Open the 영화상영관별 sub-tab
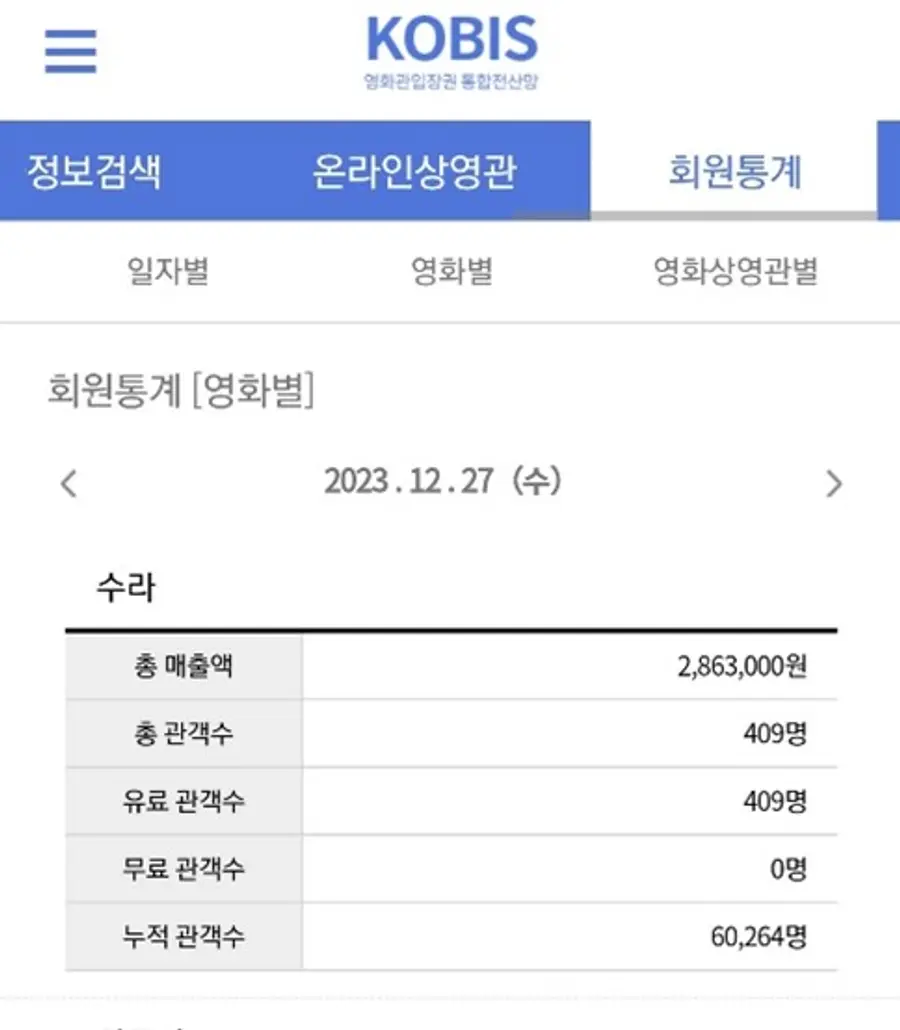 pos(736,271)
